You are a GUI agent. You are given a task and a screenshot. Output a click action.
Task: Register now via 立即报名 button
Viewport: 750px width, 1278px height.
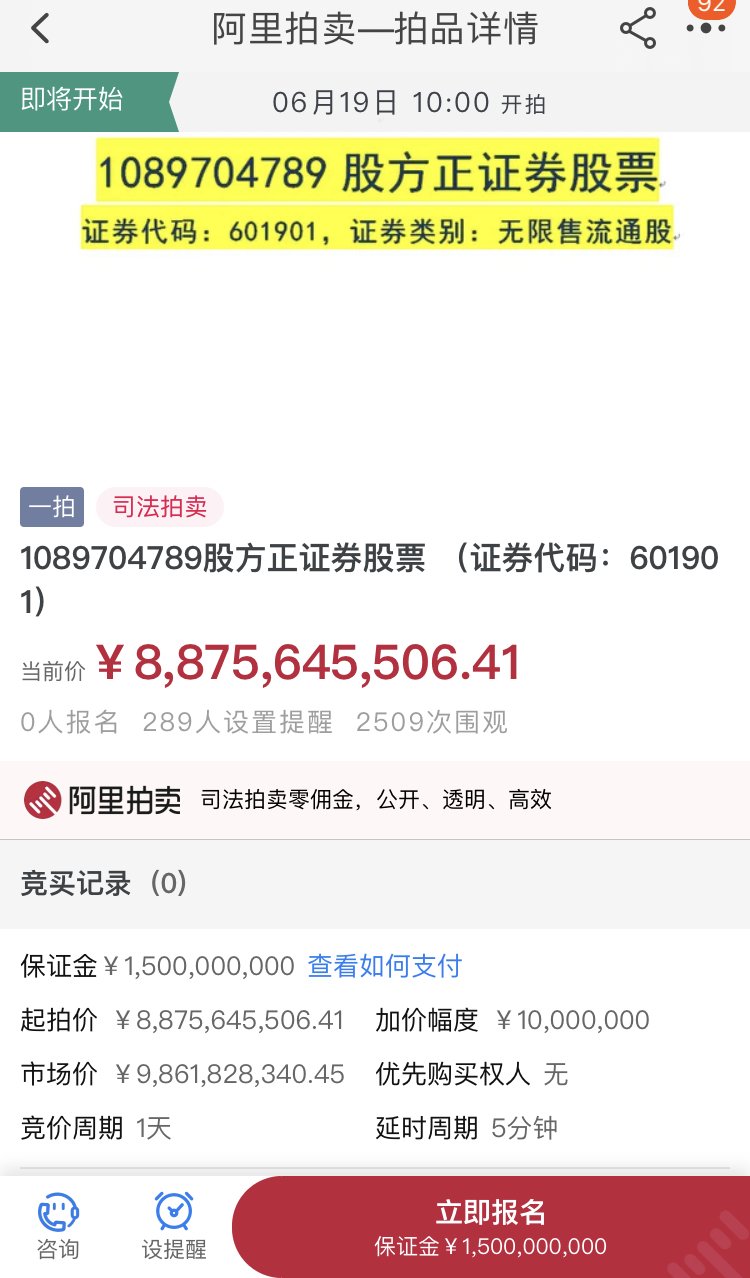pyautogui.click(x=490, y=1227)
